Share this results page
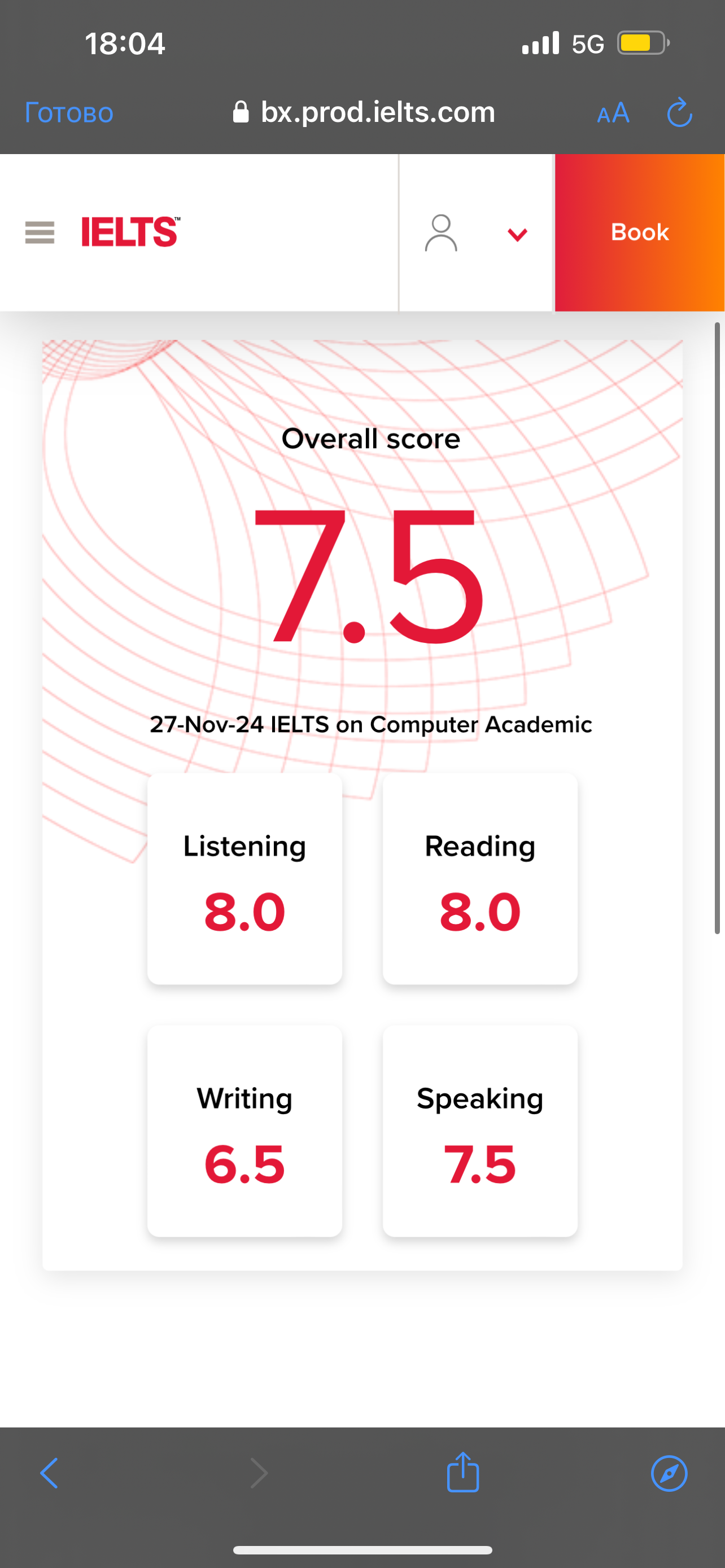 pos(462,1473)
